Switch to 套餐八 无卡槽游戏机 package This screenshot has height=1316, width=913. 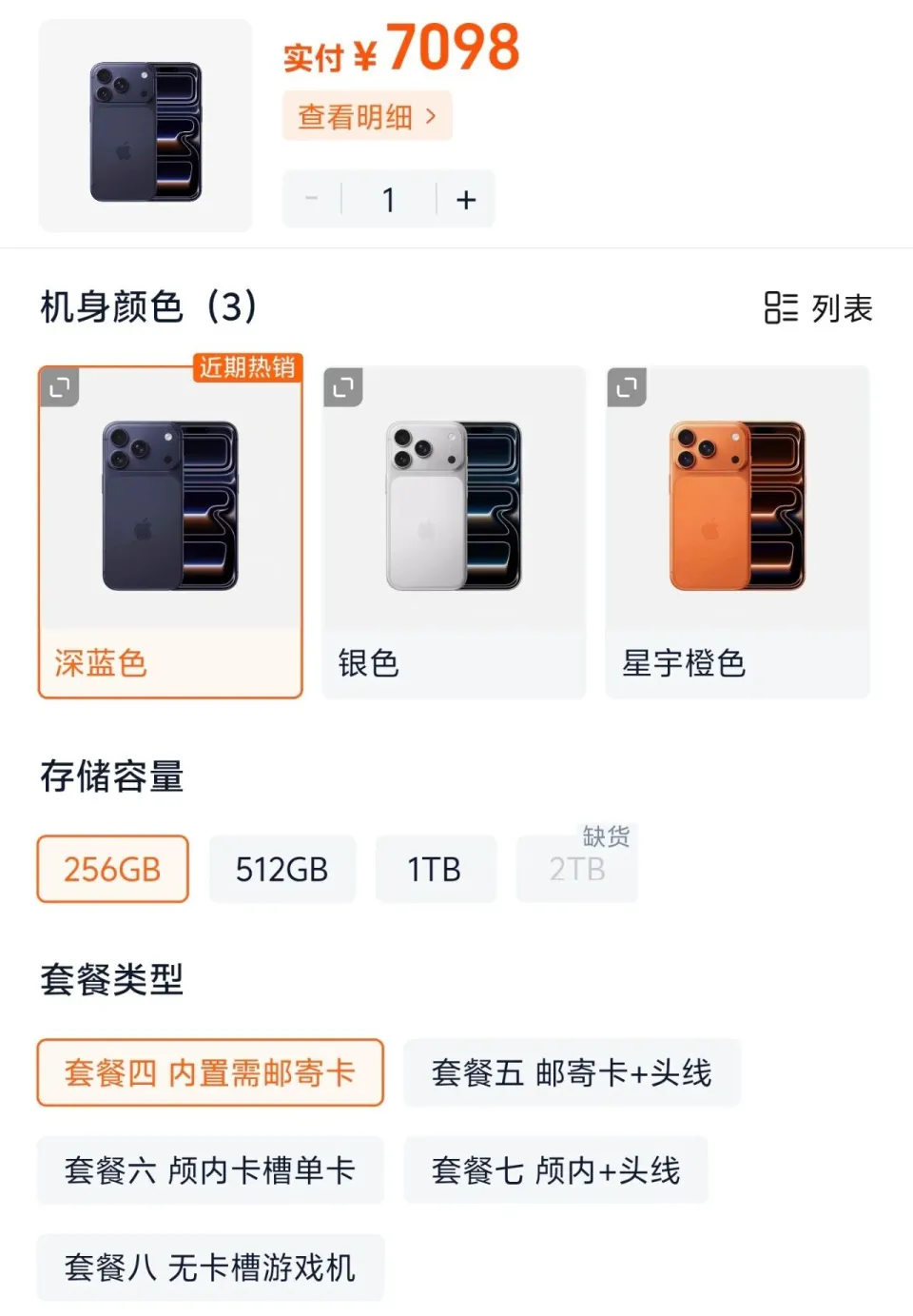209,1267
